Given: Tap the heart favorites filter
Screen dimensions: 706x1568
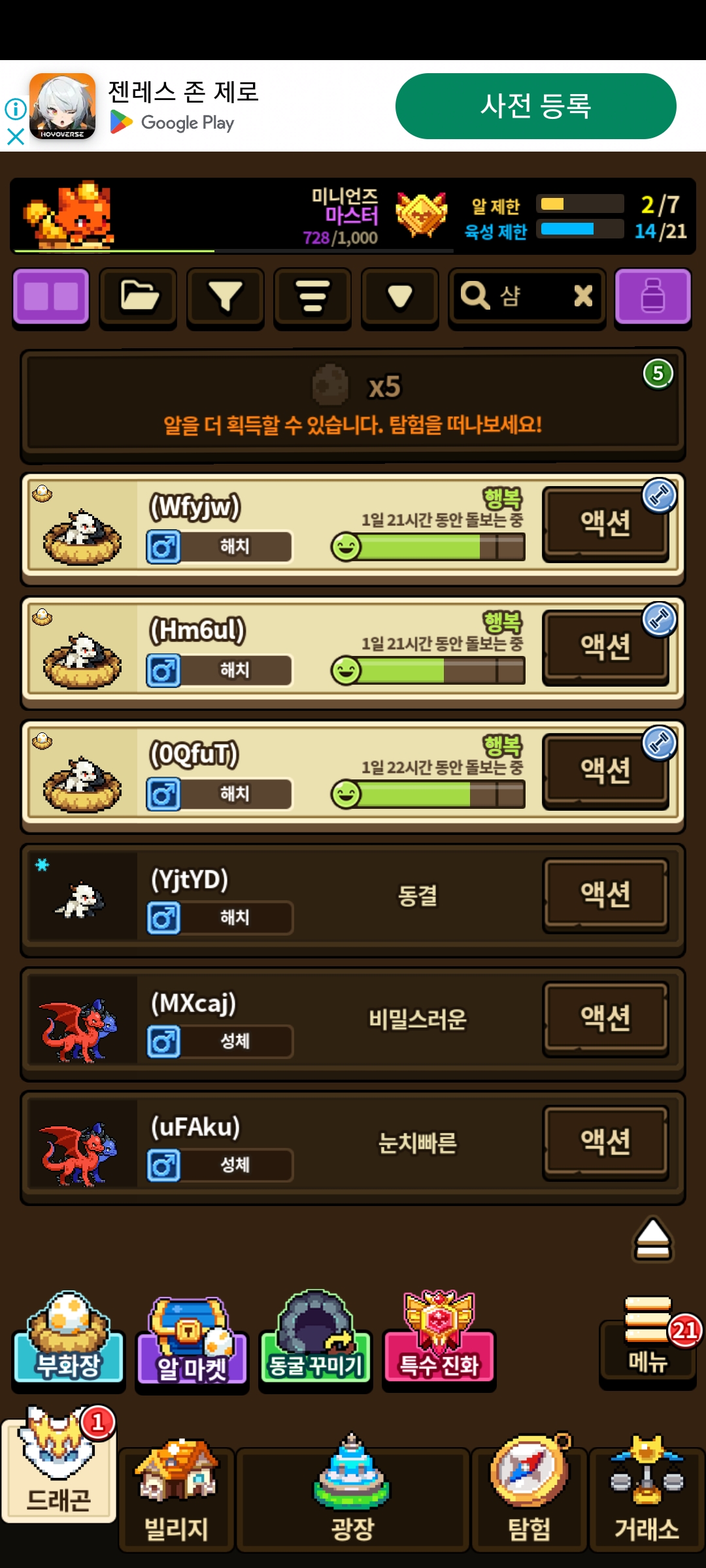Looking at the screenshot, I should [x=400, y=297].
